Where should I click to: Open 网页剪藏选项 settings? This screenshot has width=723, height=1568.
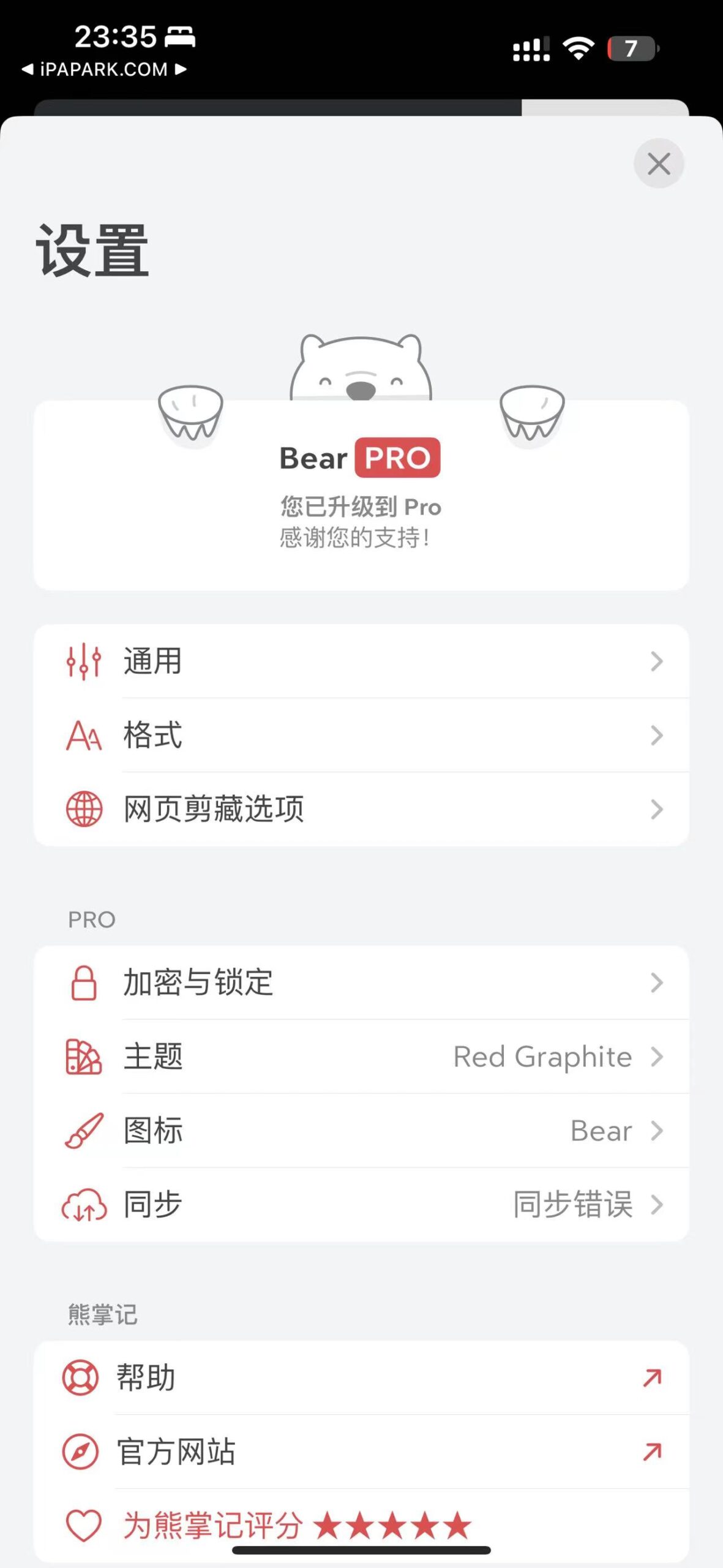(361, 810)
